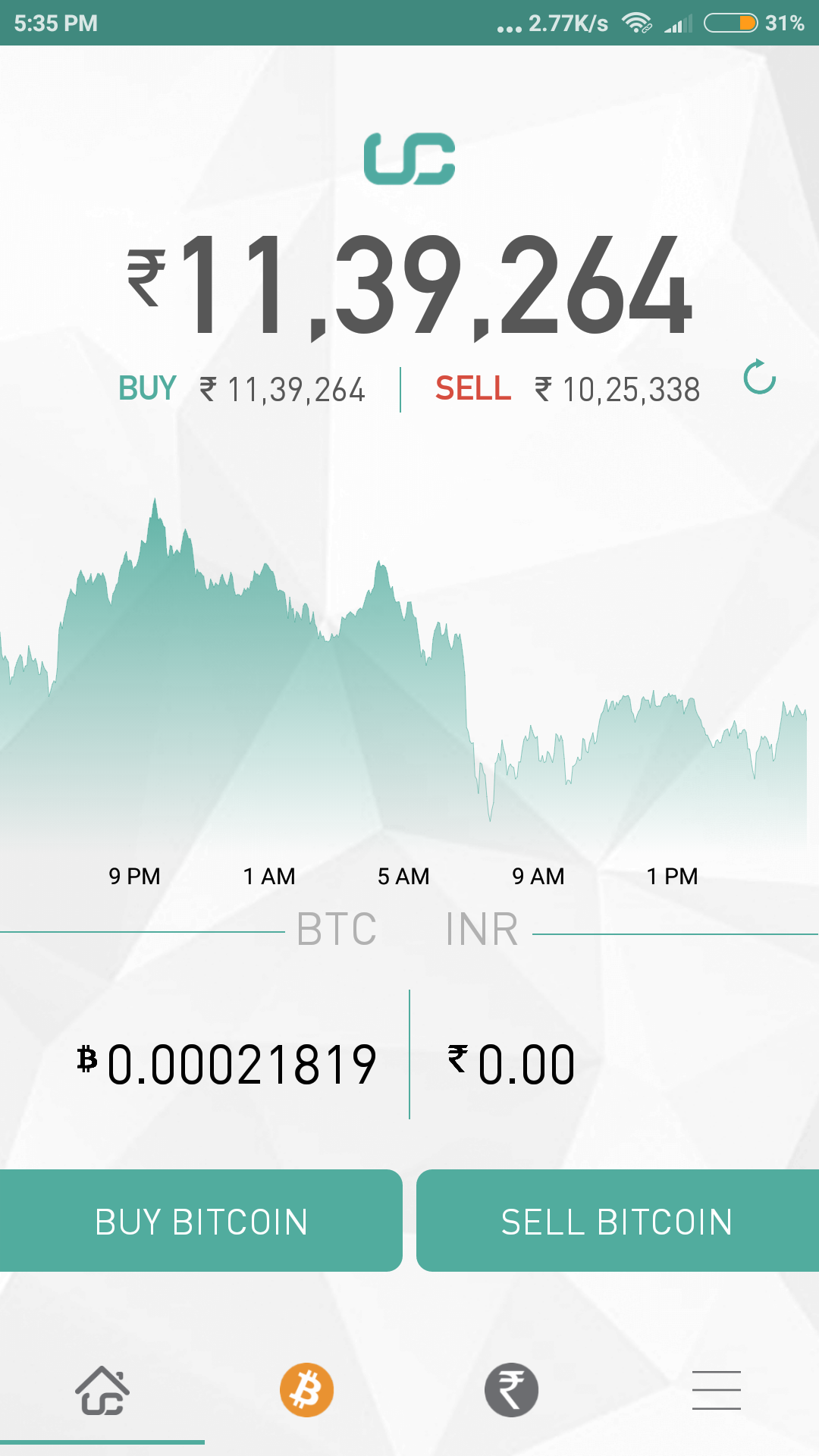Viewport: 819px width, 1456px height.
Task: Refresh the Bitcoin price
Action: (759, 377)
